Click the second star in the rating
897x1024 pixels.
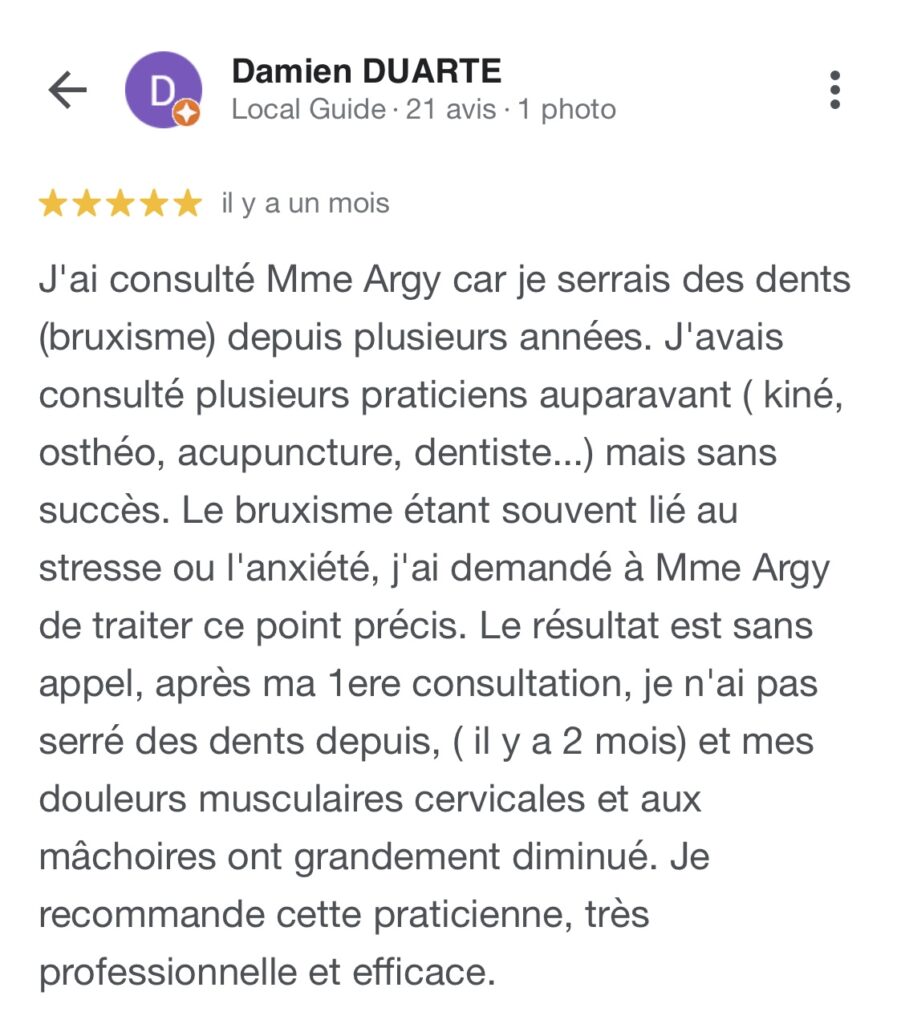(86, 203)
